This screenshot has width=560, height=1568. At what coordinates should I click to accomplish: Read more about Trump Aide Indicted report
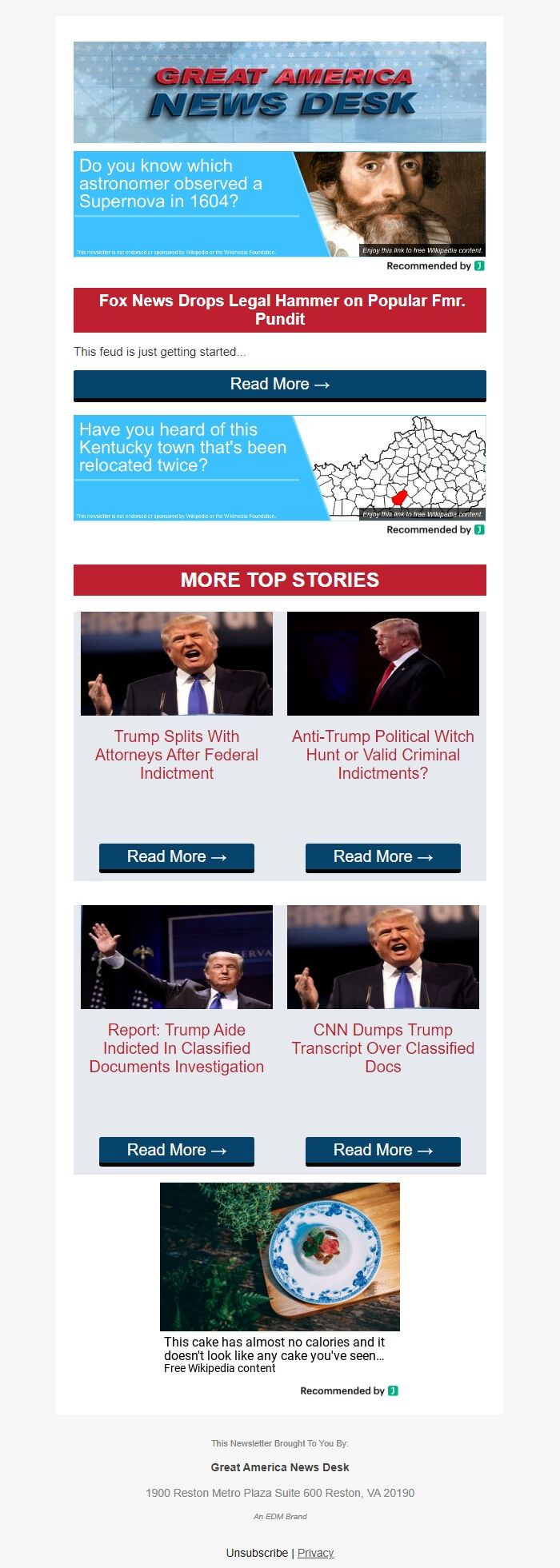point(177,1151)
